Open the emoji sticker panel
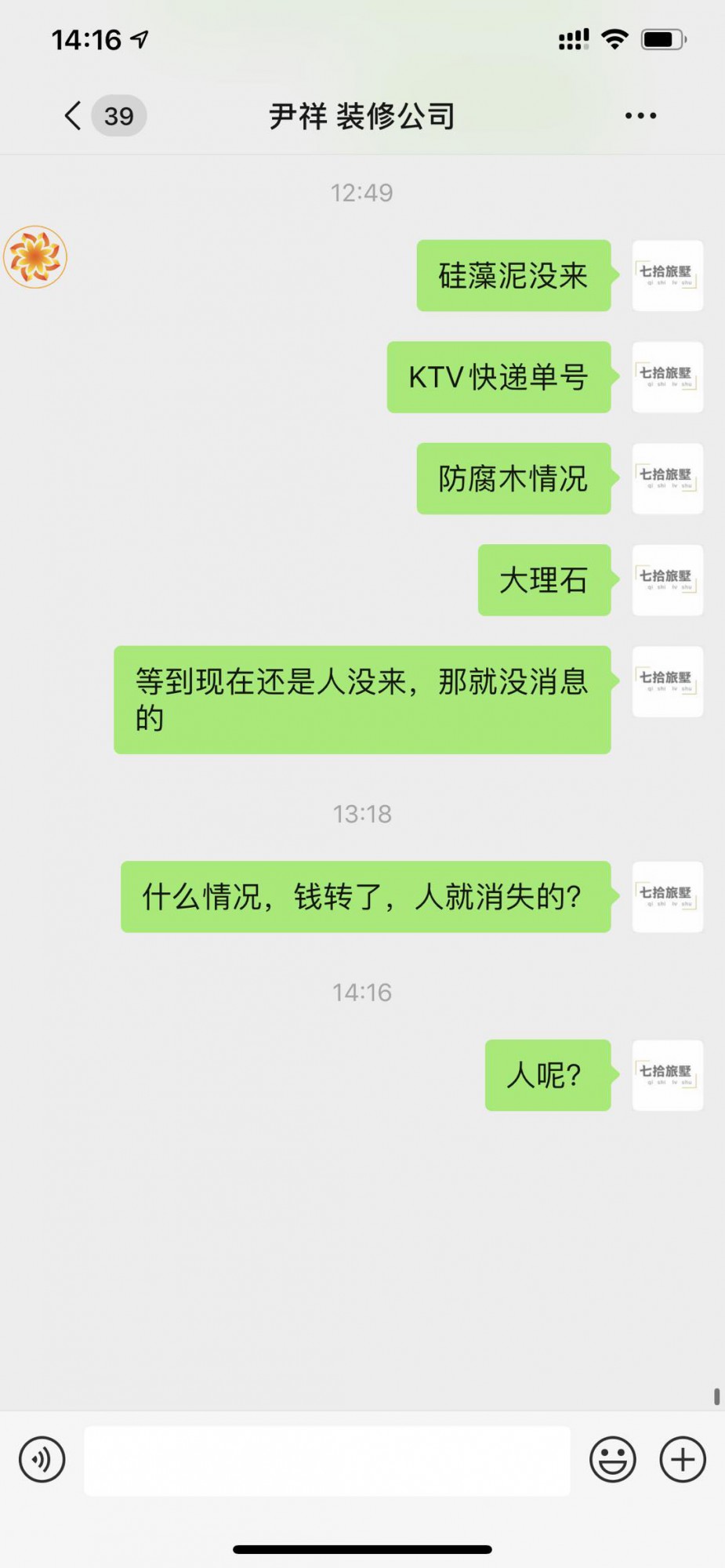Viewport: 725px width, 1568px height. [x=612, y=1459]
